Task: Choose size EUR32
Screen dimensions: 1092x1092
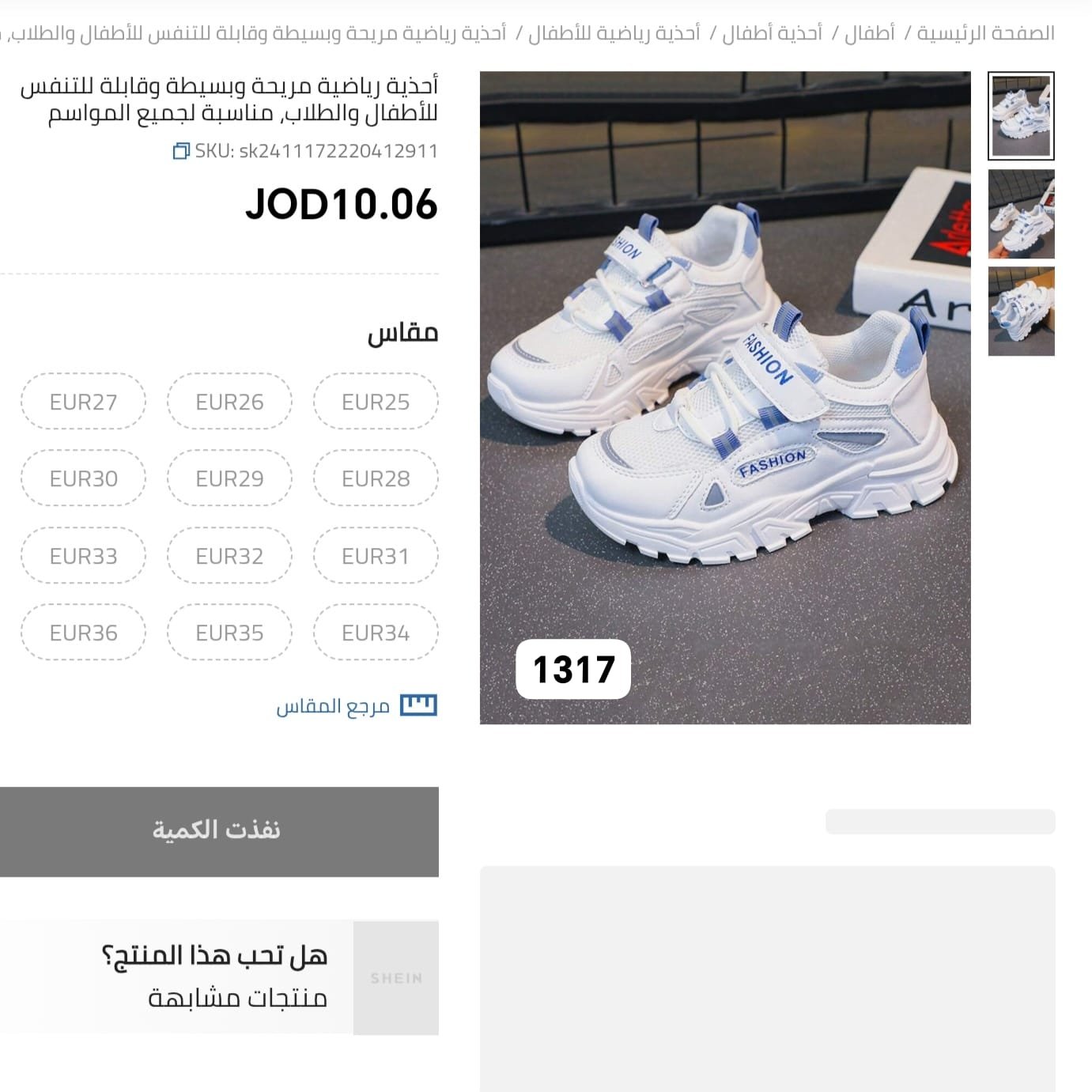Action: pos(229,556)
